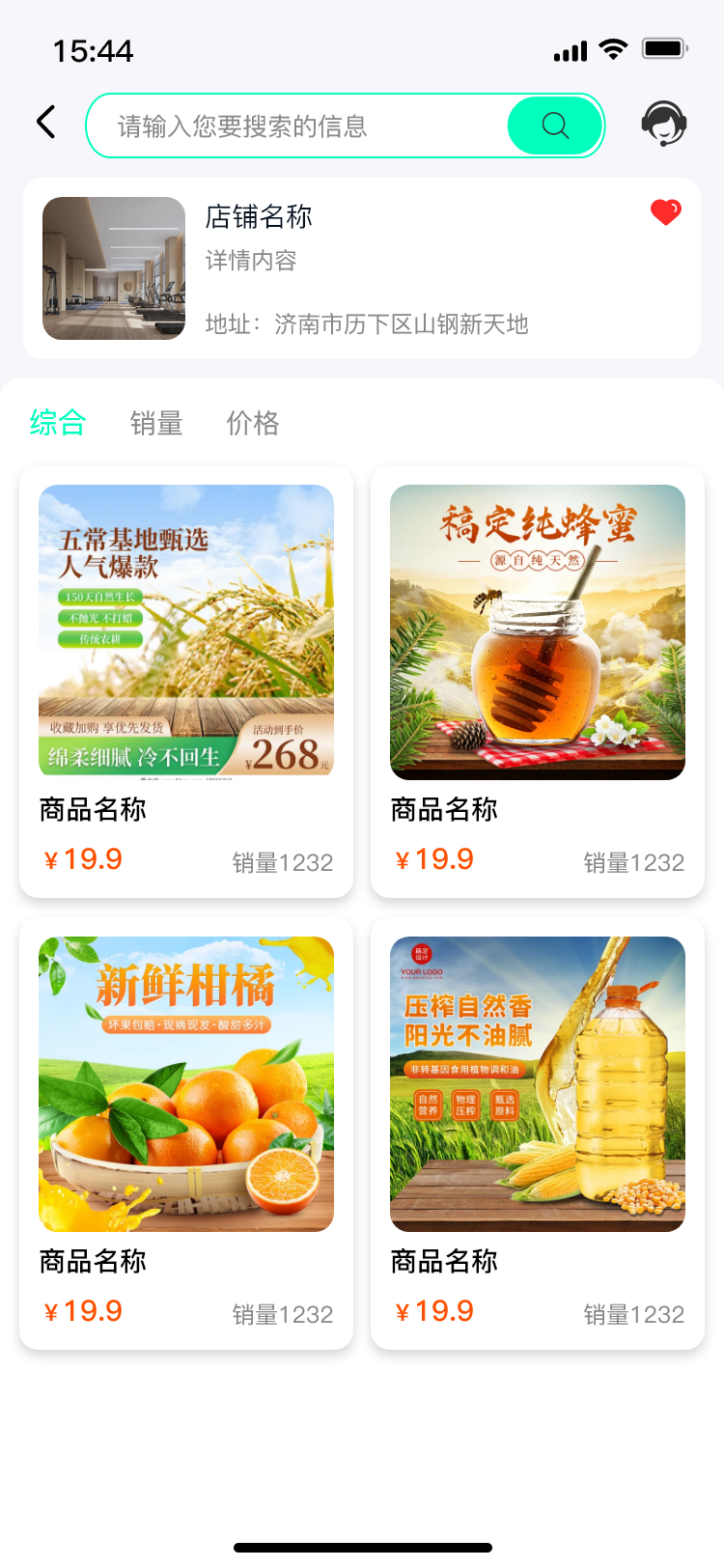The image size is (724, 1568).
Task: Open customer service headset icon
Action: click(x=664, y=124)
